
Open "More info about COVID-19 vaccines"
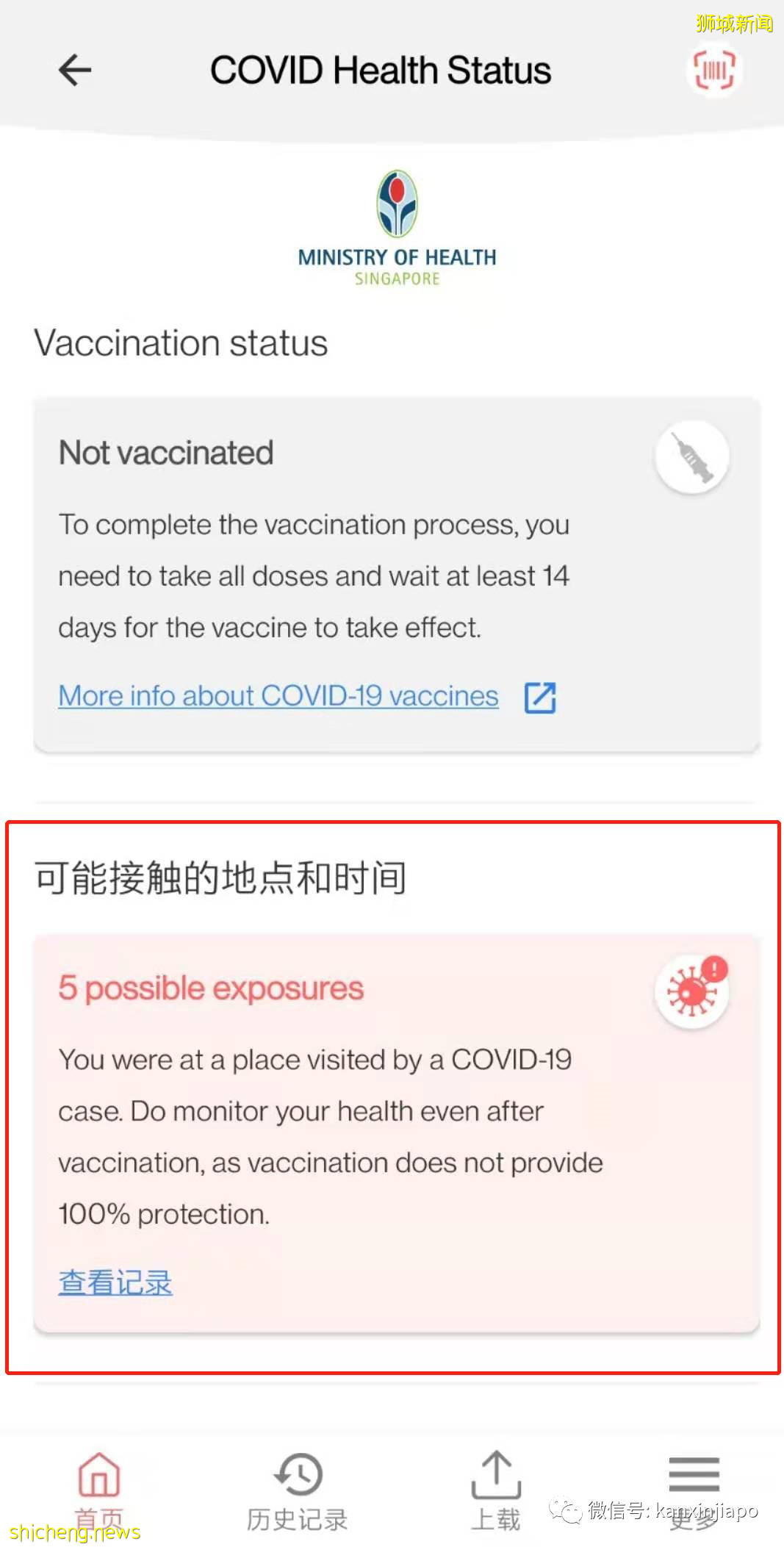coord(277,695)
